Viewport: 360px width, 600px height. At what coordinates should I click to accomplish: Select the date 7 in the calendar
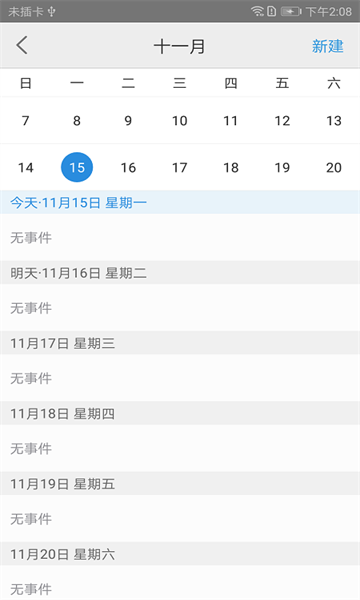26,121
